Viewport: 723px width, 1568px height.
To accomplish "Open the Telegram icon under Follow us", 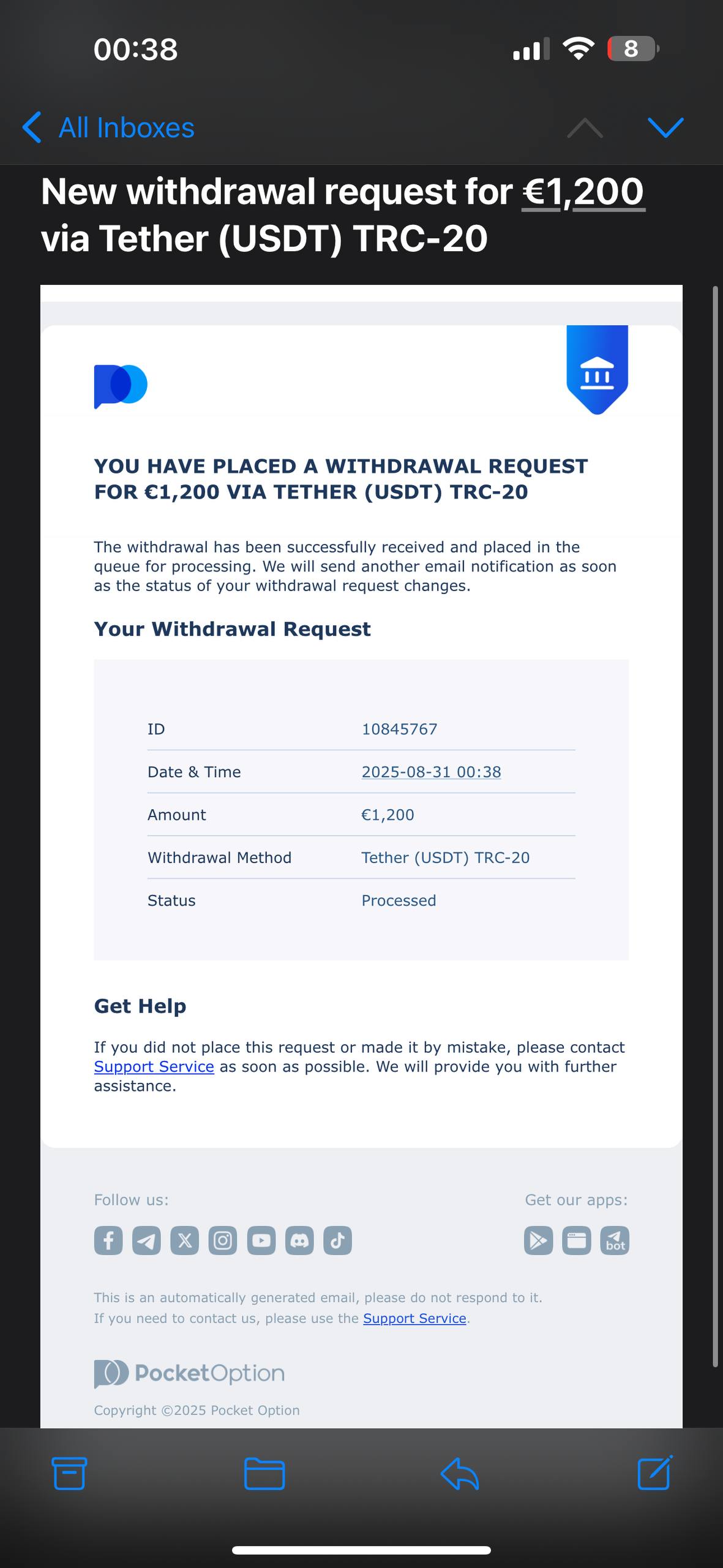I will click(146, 1240).
